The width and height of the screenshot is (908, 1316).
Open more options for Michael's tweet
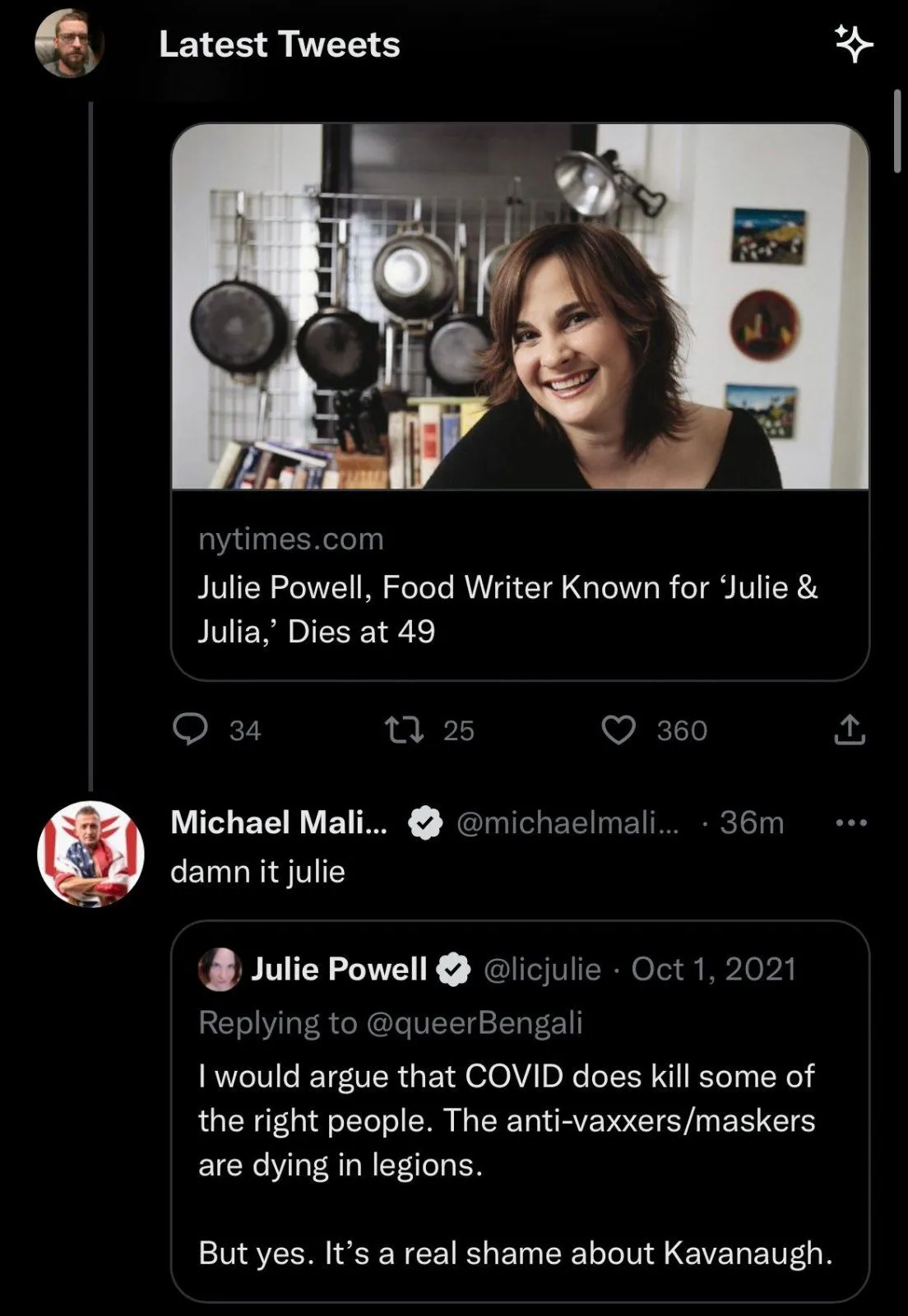[x=850, y=822]
